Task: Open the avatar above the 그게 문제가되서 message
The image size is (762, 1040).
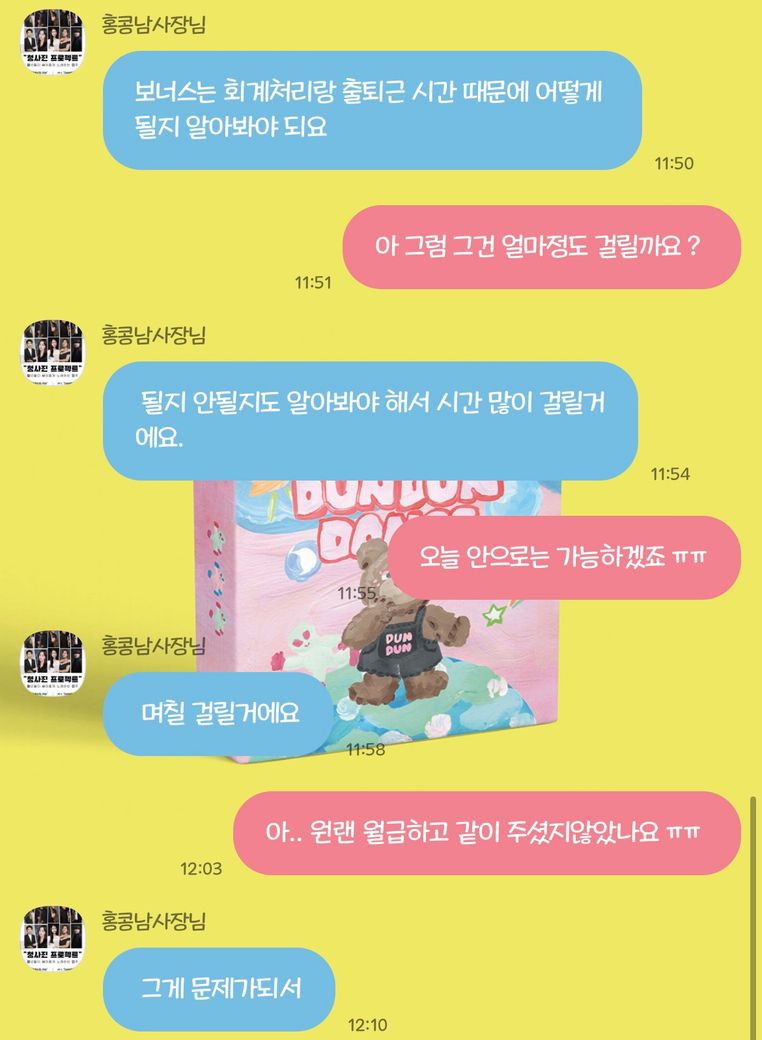Action: [x=53, y=937]
